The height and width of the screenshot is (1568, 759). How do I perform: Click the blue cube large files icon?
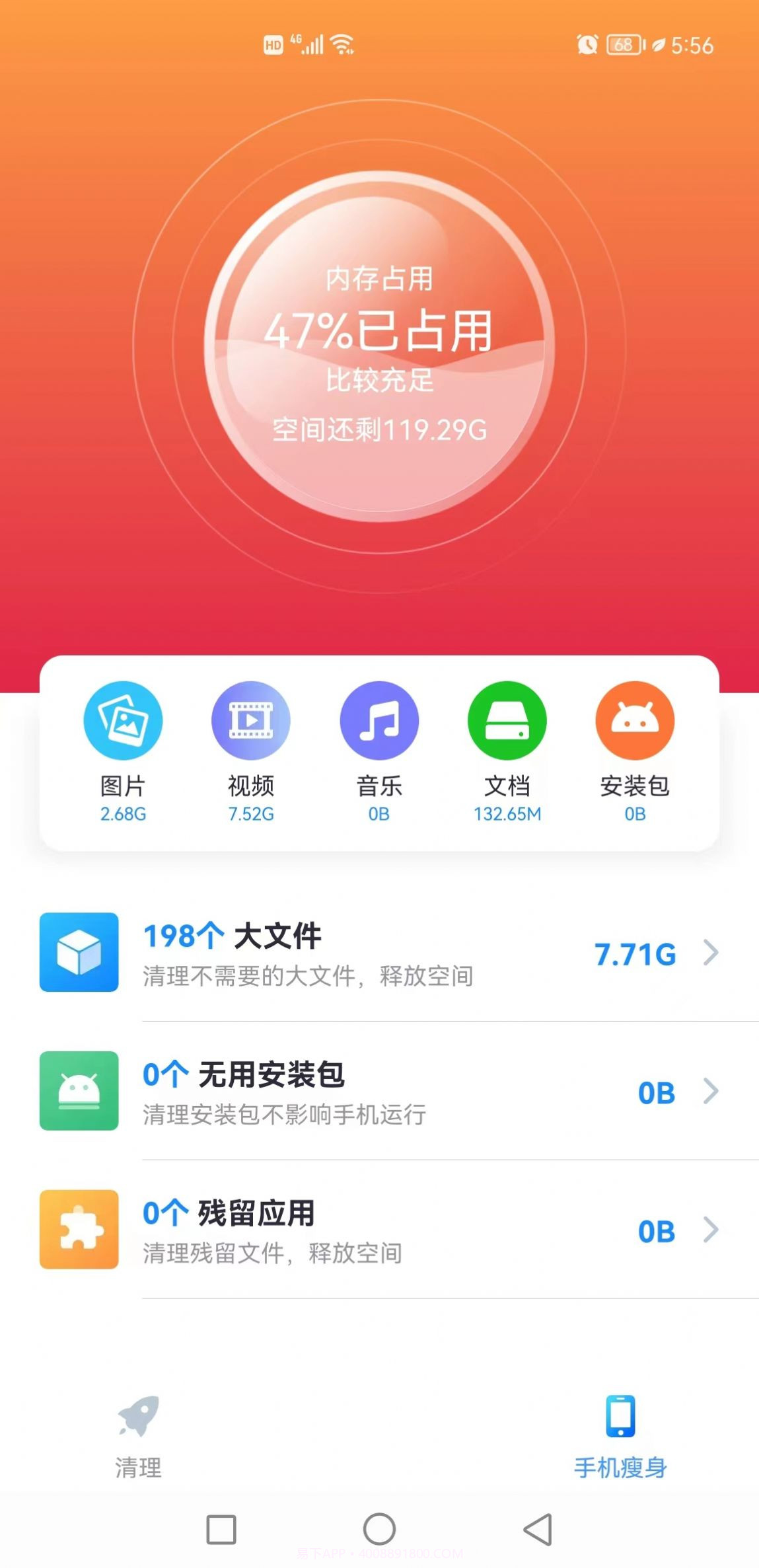(79, 953)
